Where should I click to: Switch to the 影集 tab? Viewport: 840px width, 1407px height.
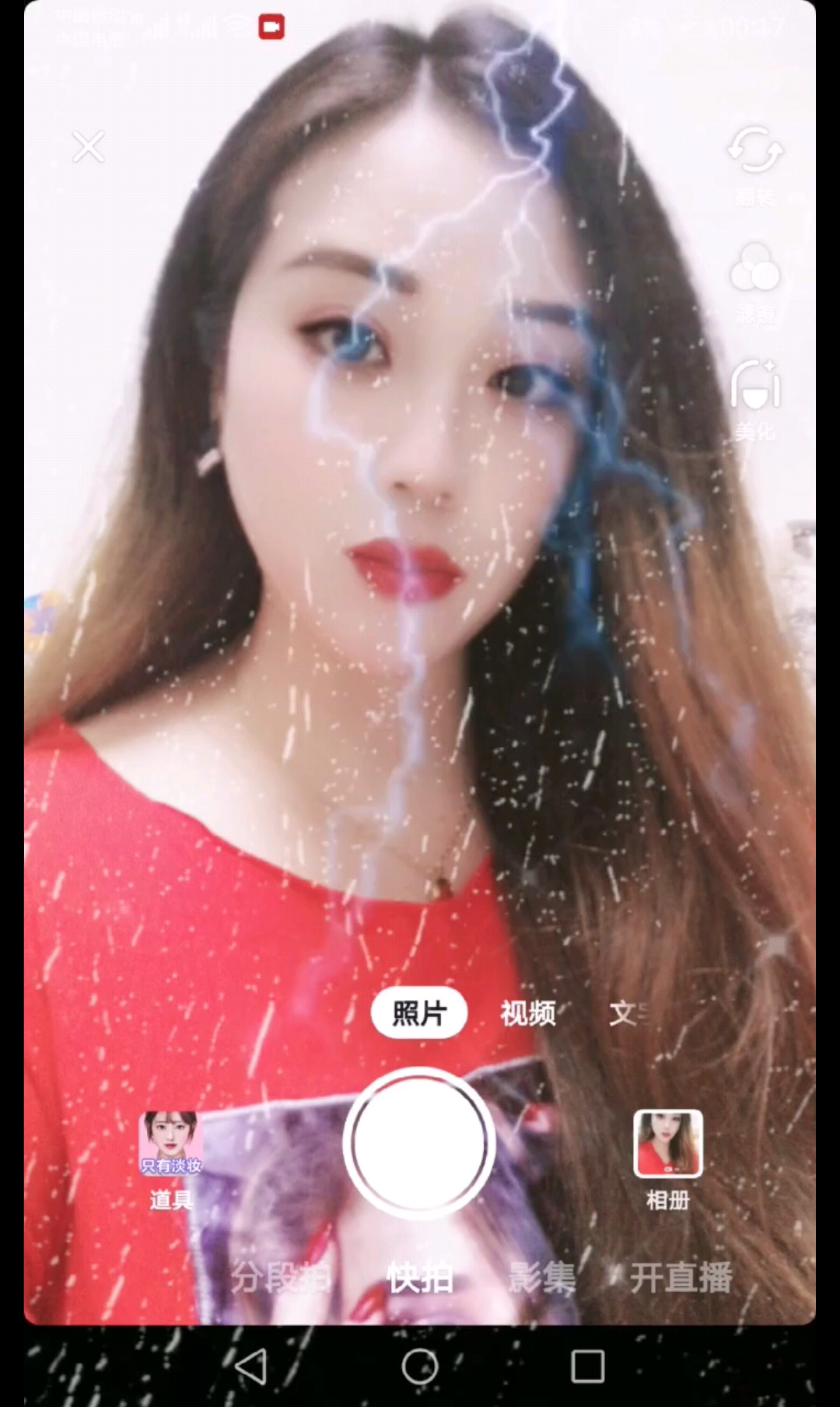pos(542,1278)
